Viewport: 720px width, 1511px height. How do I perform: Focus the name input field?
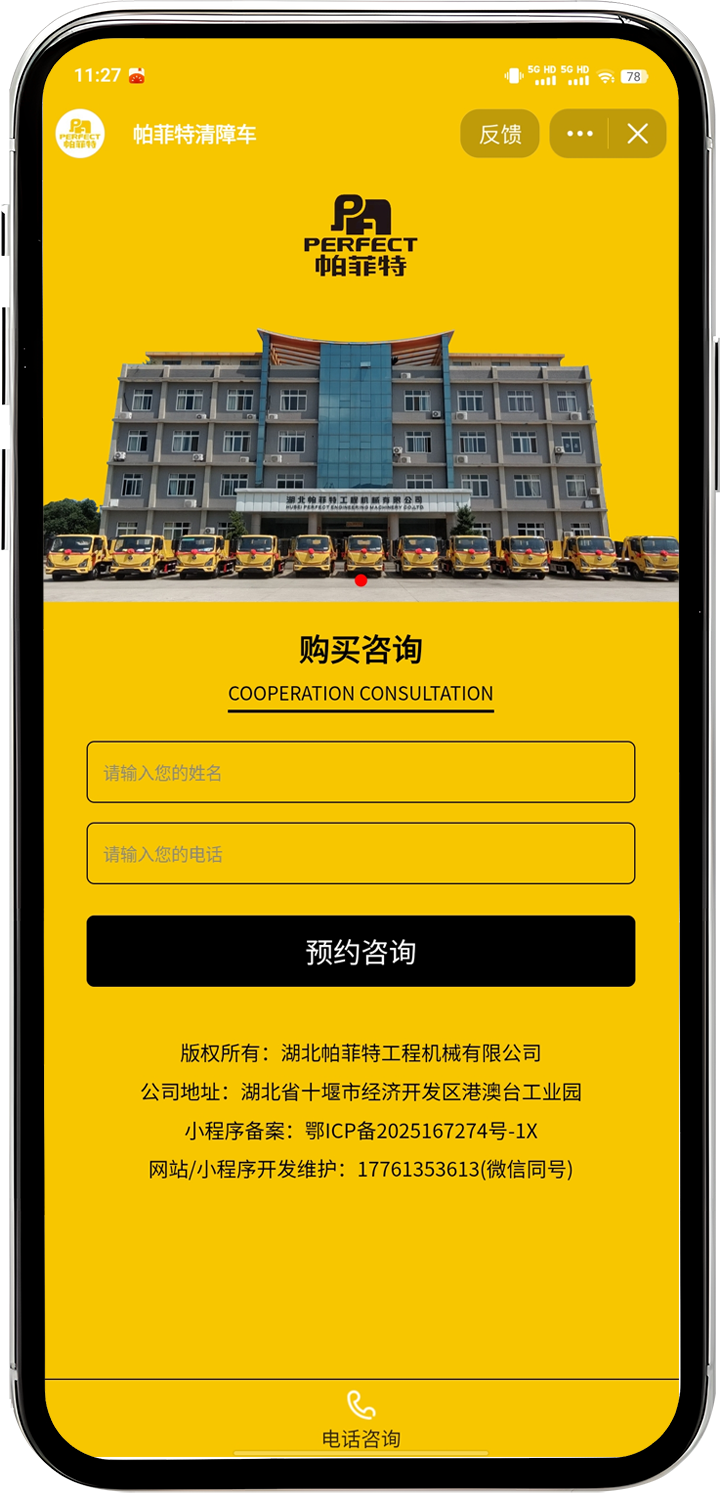(x=360, y=772)
